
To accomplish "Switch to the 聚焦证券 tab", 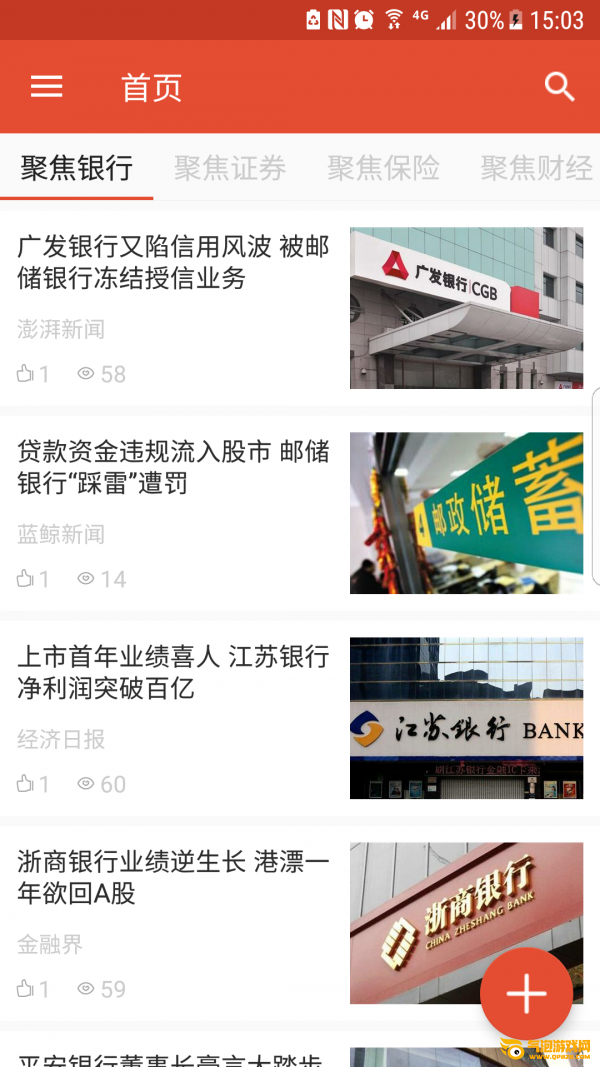I will pos(230,168).
